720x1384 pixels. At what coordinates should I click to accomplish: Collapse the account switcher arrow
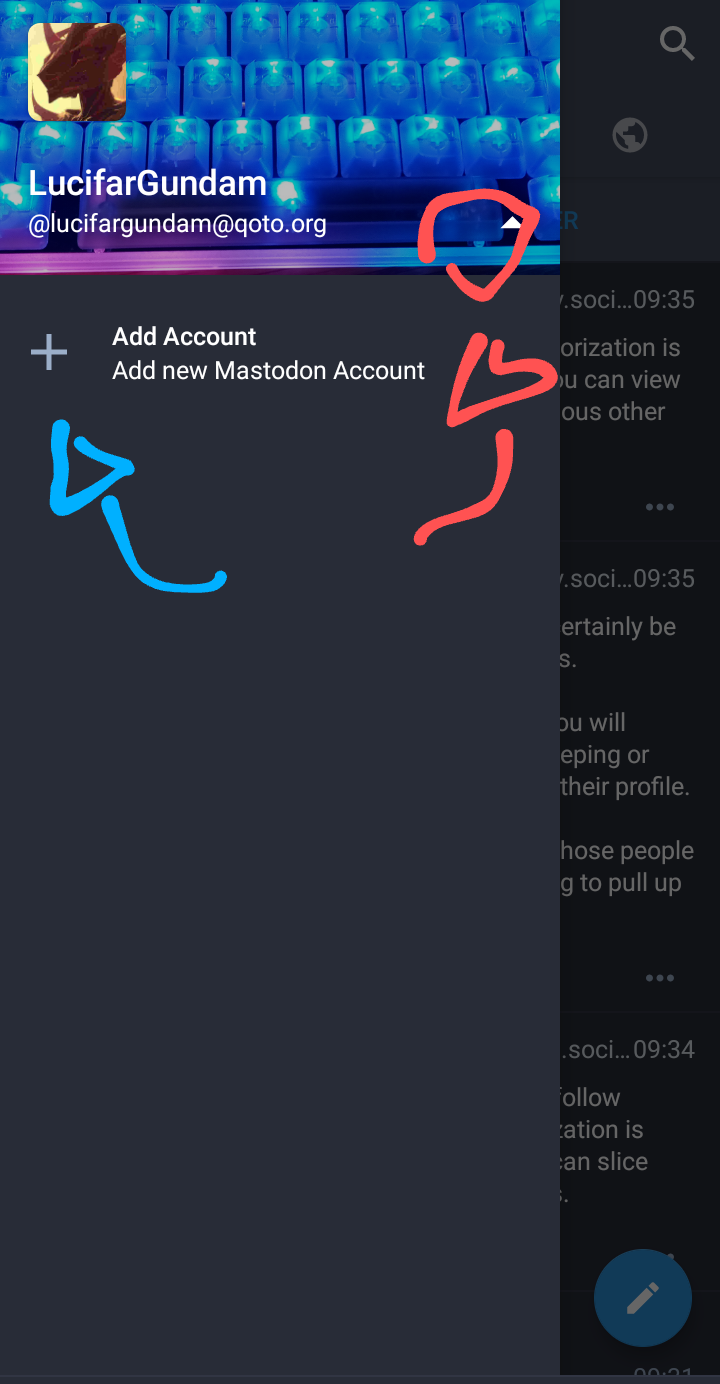511,223
